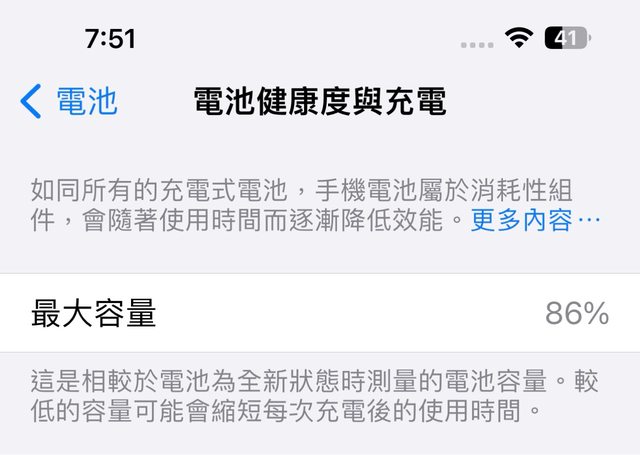Go back to the 電池 settings
Viewport: 640px width, 455px height.
pyautogui.click(x=68, y=101)
